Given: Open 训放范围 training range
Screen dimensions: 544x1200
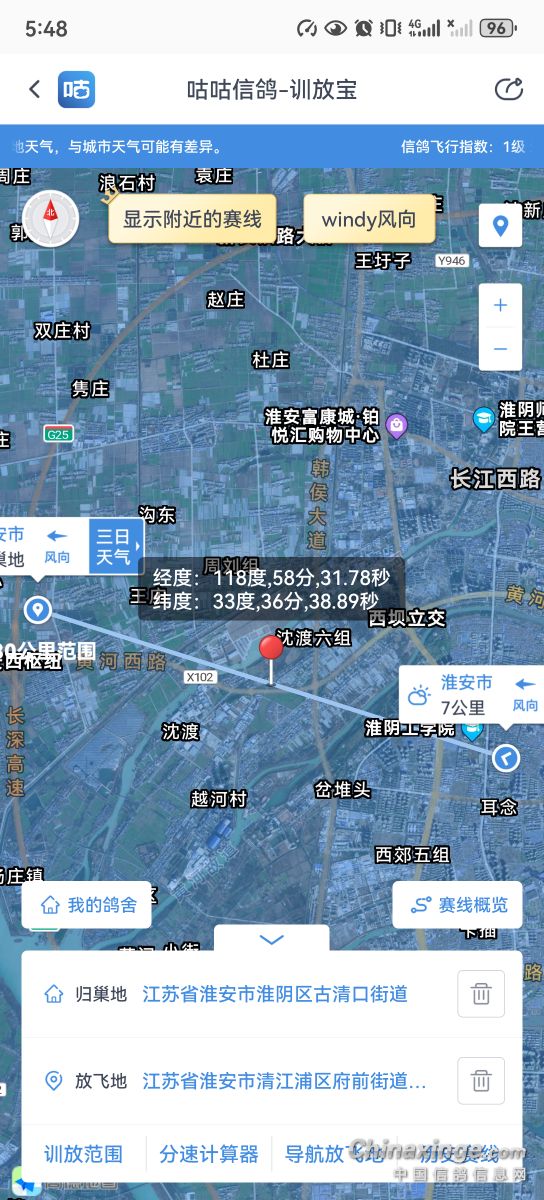Looking at the screenshot, I should [83, 1153].
